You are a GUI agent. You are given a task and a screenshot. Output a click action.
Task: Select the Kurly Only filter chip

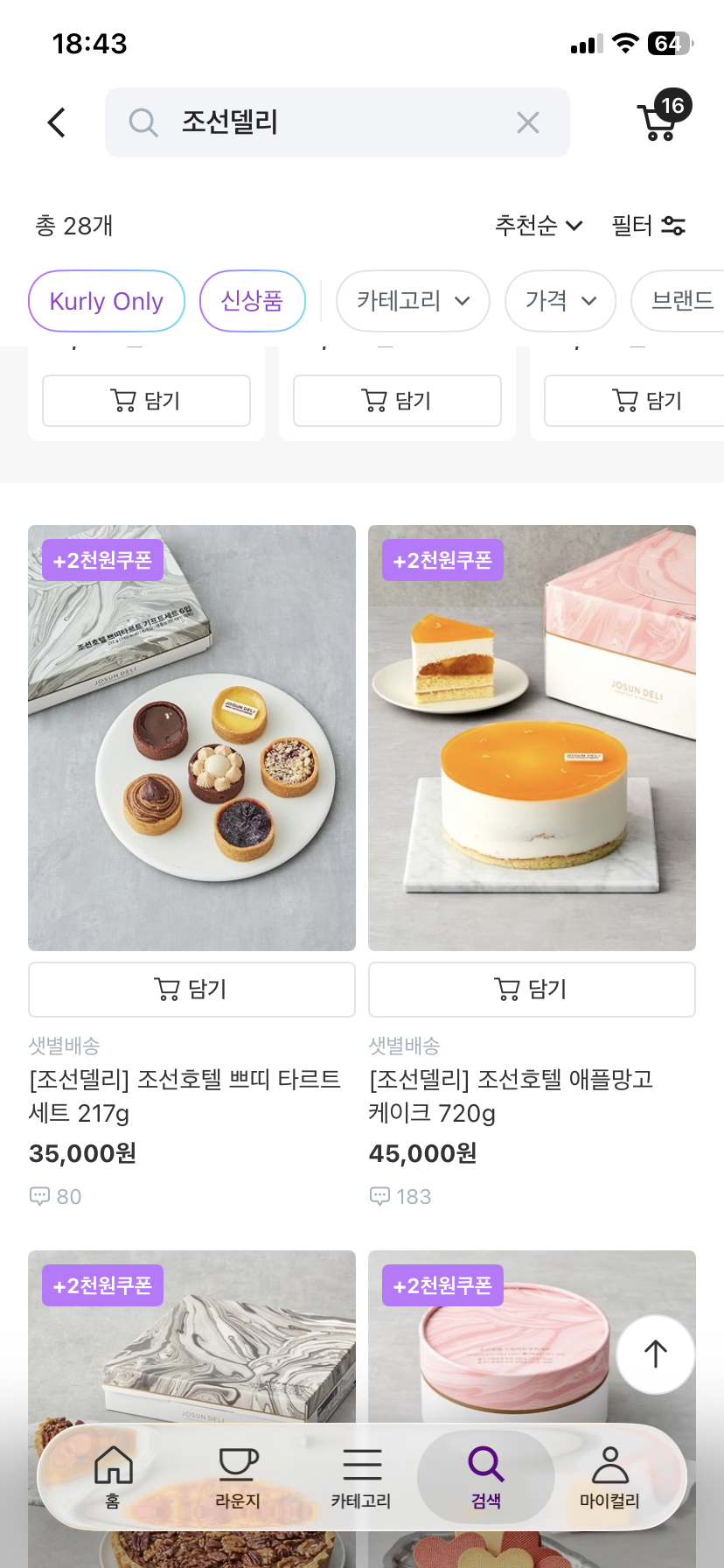pos(107,301)
